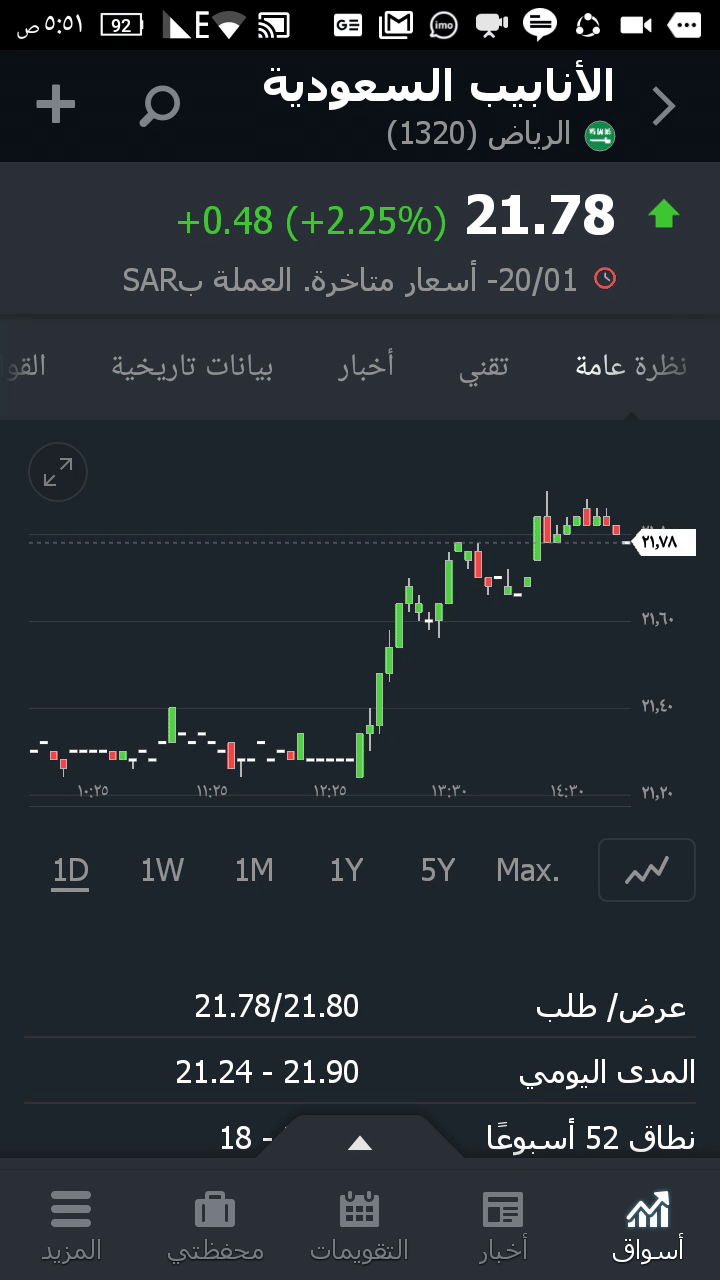Go to محفظتي portfolio tab
Image resolution: width=720 pixels, height=1280 pixels.
[x=215, y=1225]
